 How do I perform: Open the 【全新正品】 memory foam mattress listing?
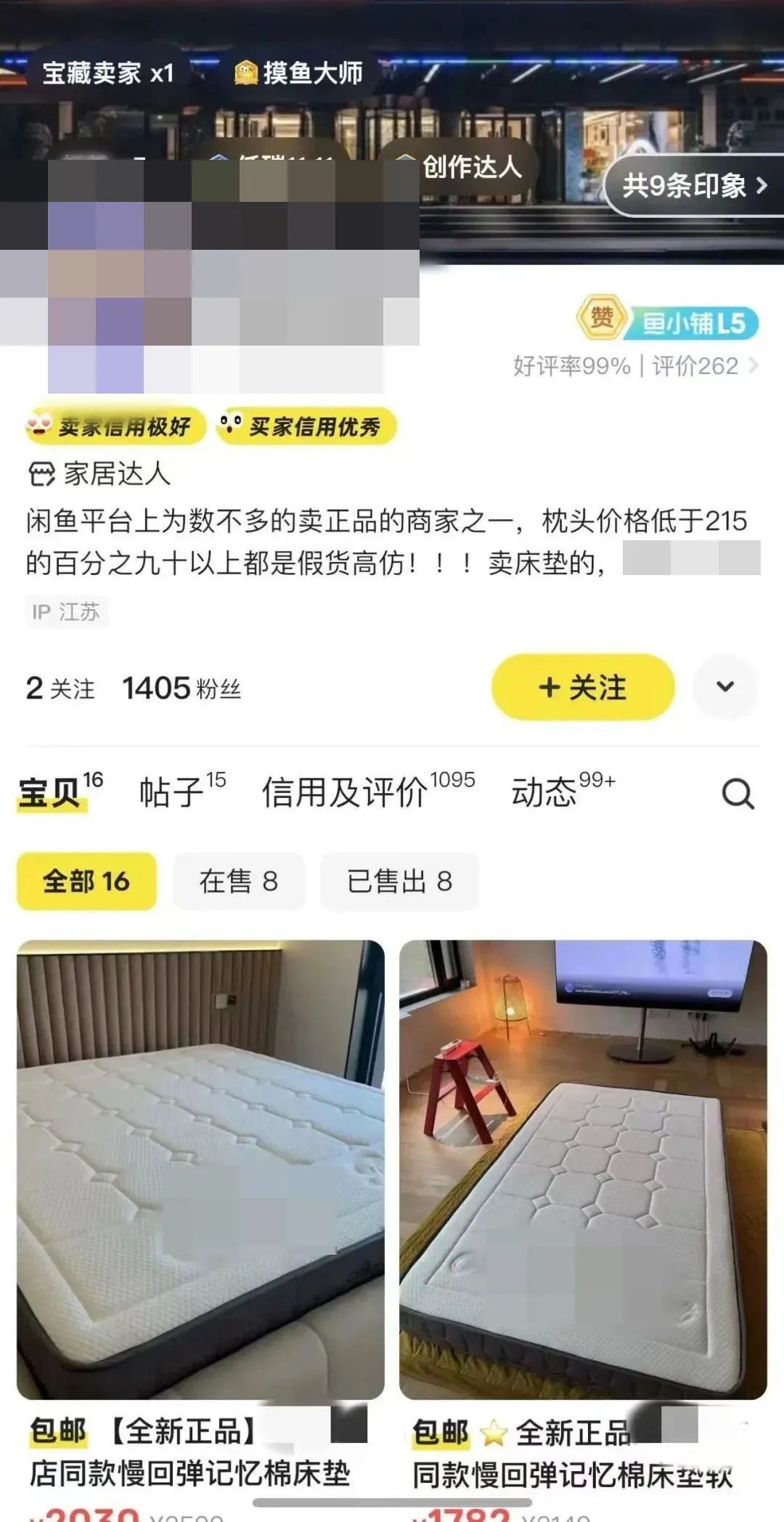[x=200, y=1169]
